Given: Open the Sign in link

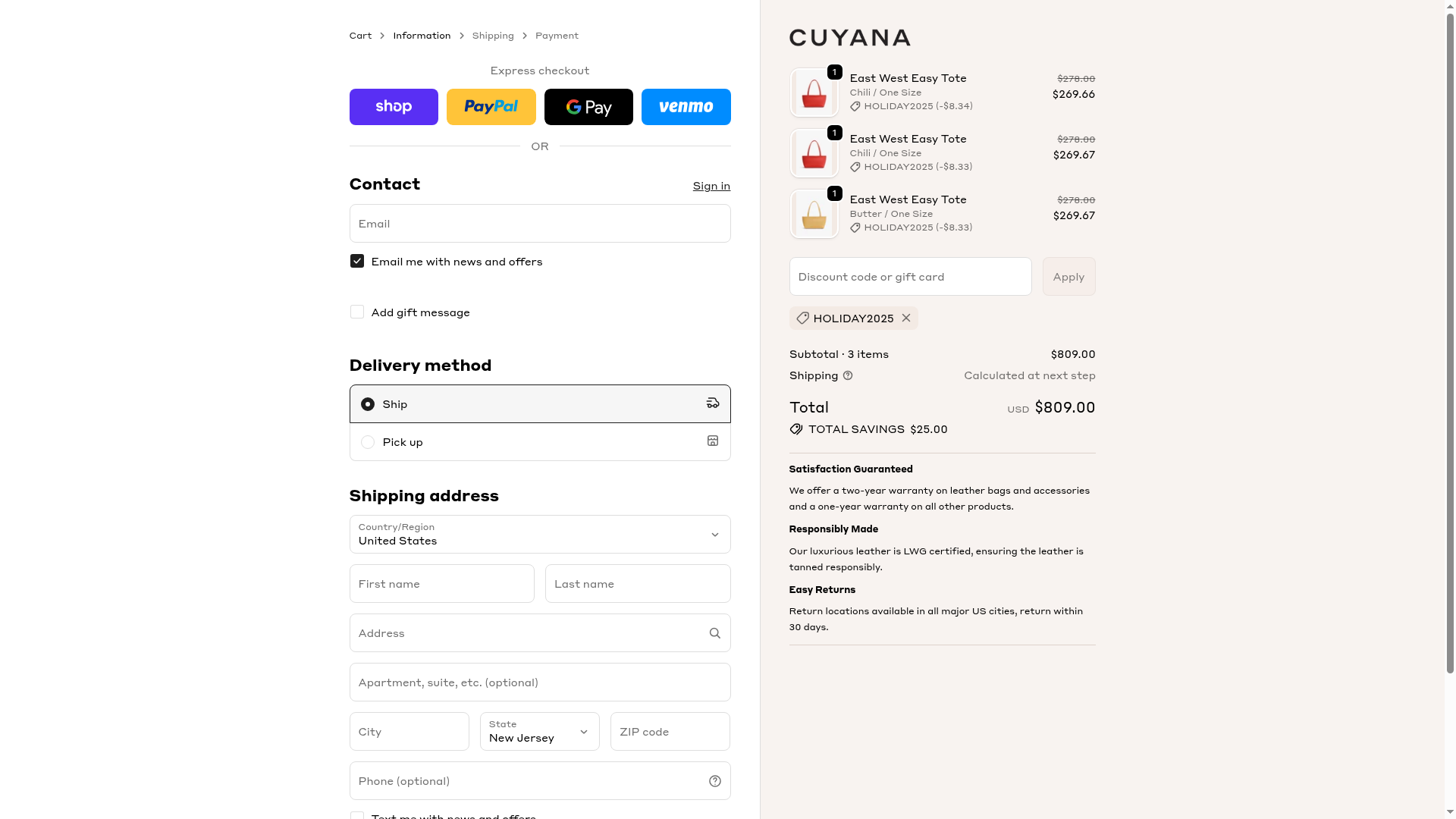Looking at the screenshot, I should [x=711, y=186].
